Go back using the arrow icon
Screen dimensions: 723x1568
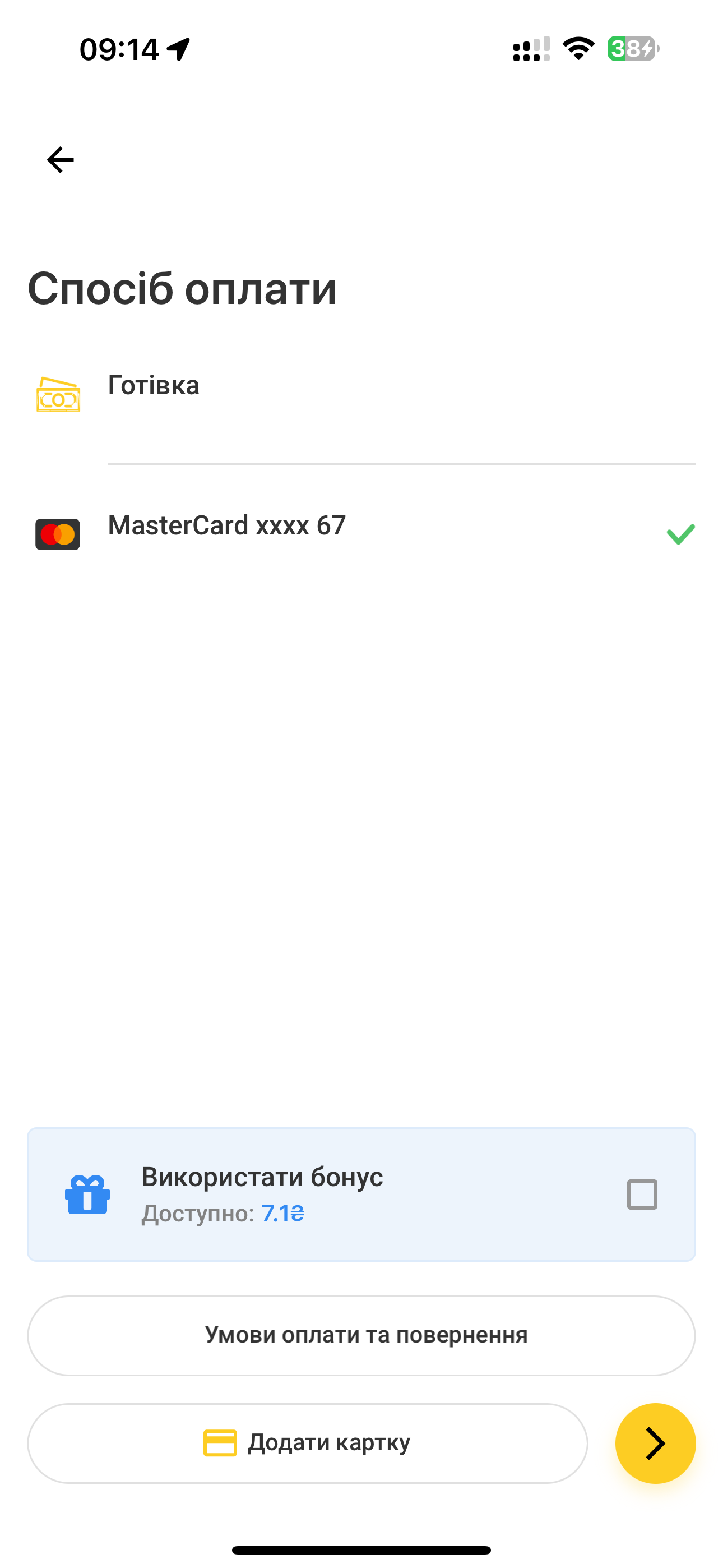(61, 160)
